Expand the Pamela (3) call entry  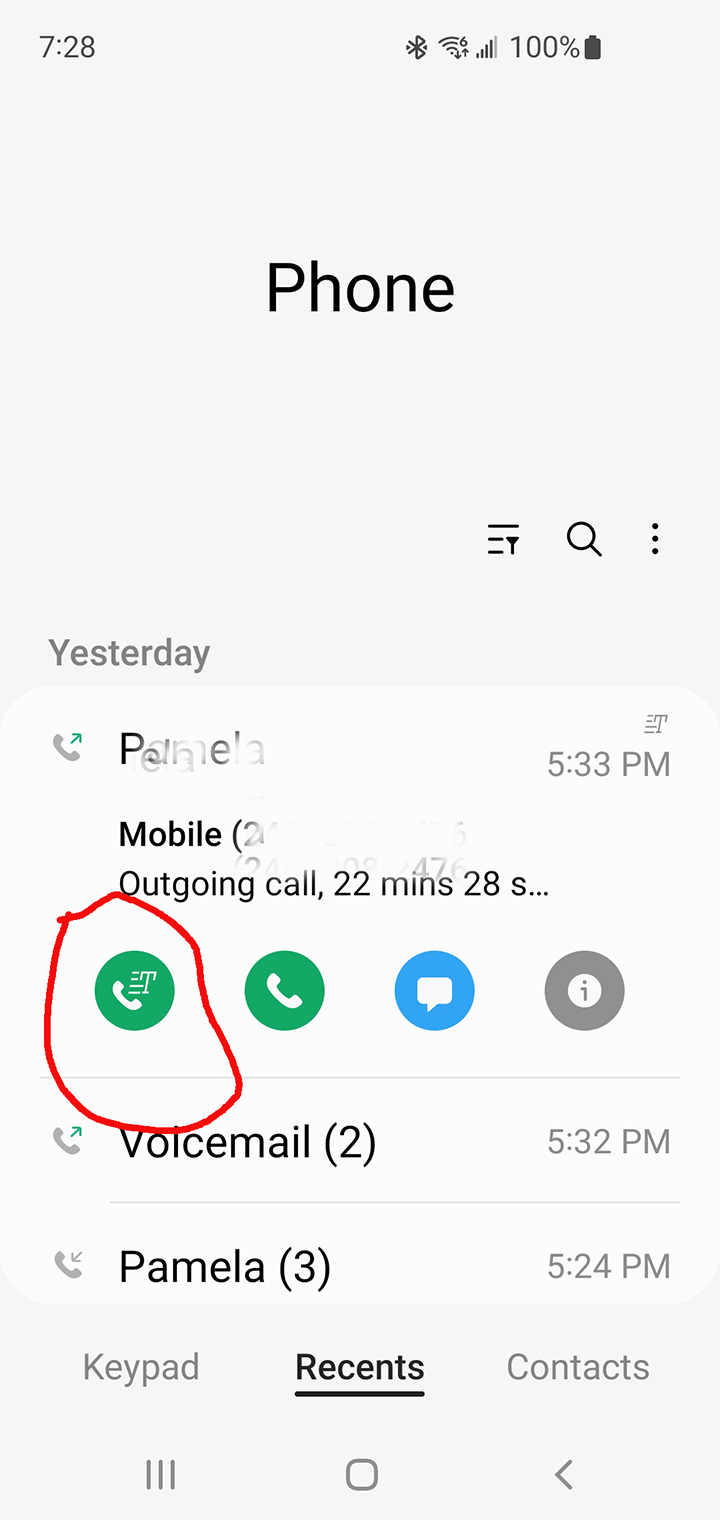point(360,1266)
